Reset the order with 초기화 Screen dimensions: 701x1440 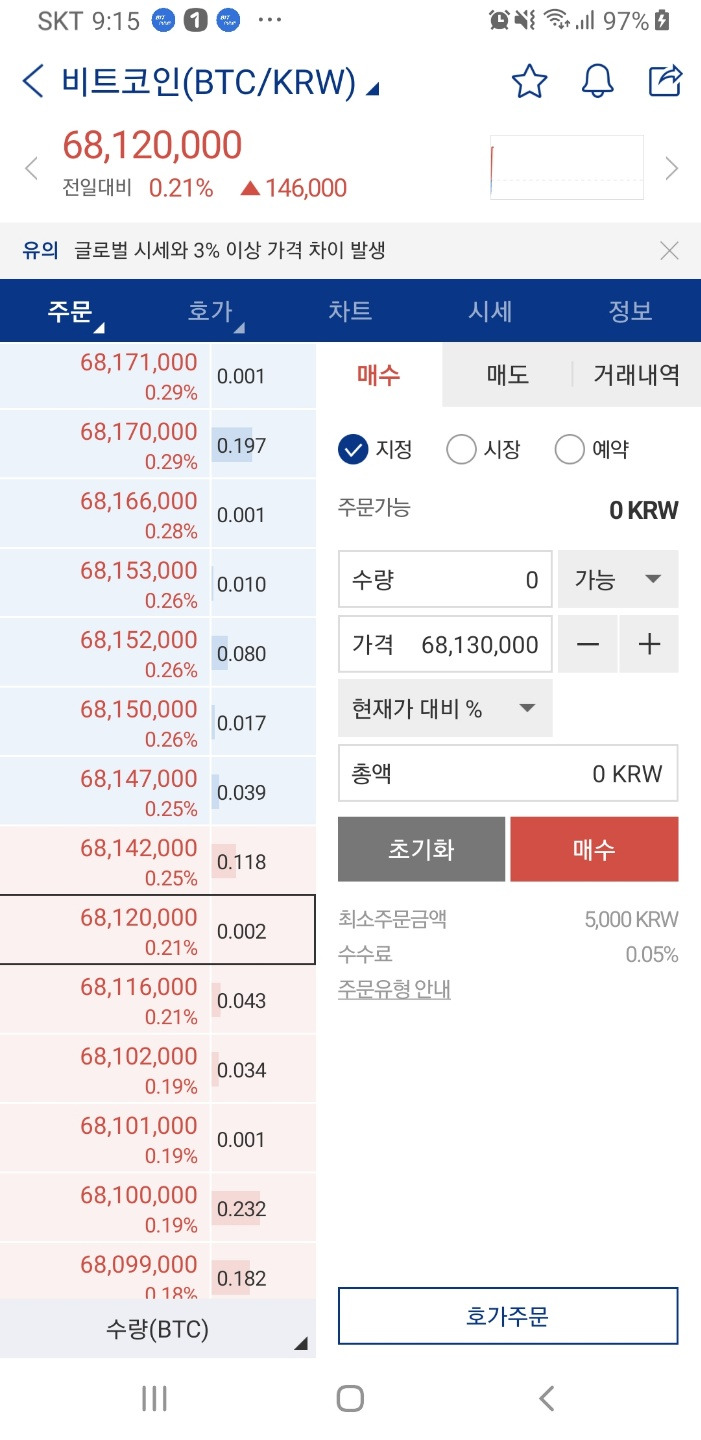[421, 849]
